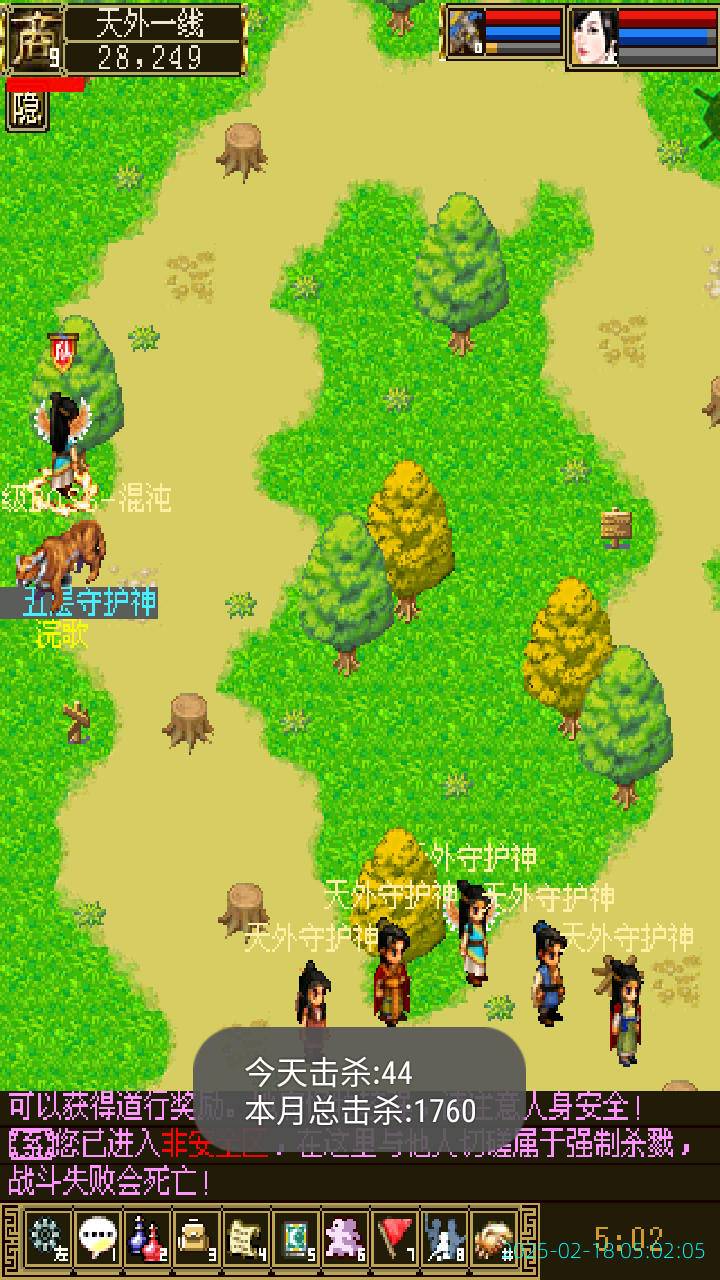Open the chat bubble shortcut
Screen dimensions: 720x1280
coord(97,1236)
